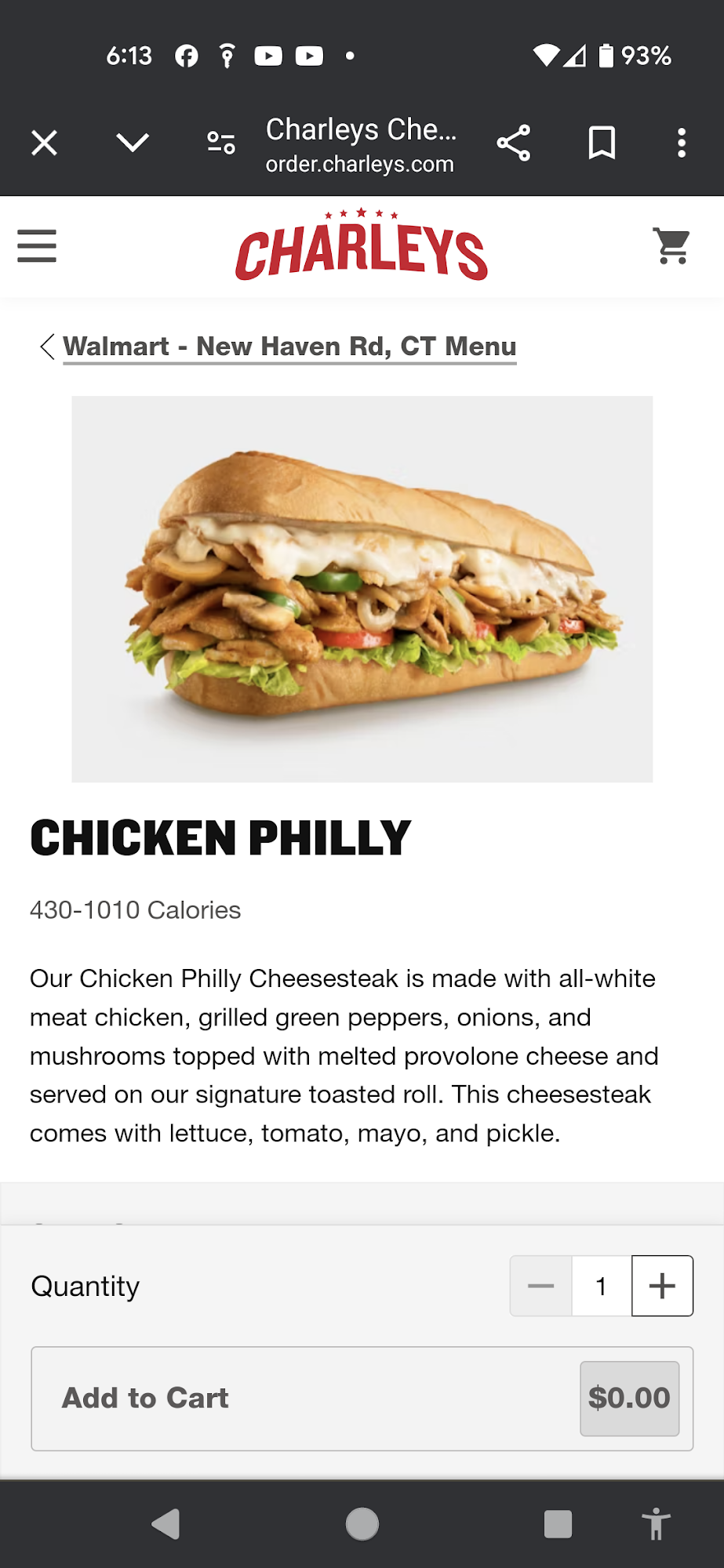Return to Walmart - New Haven Rd menu
Viewport: 724px width, 1568px height.
click(289, 346)
